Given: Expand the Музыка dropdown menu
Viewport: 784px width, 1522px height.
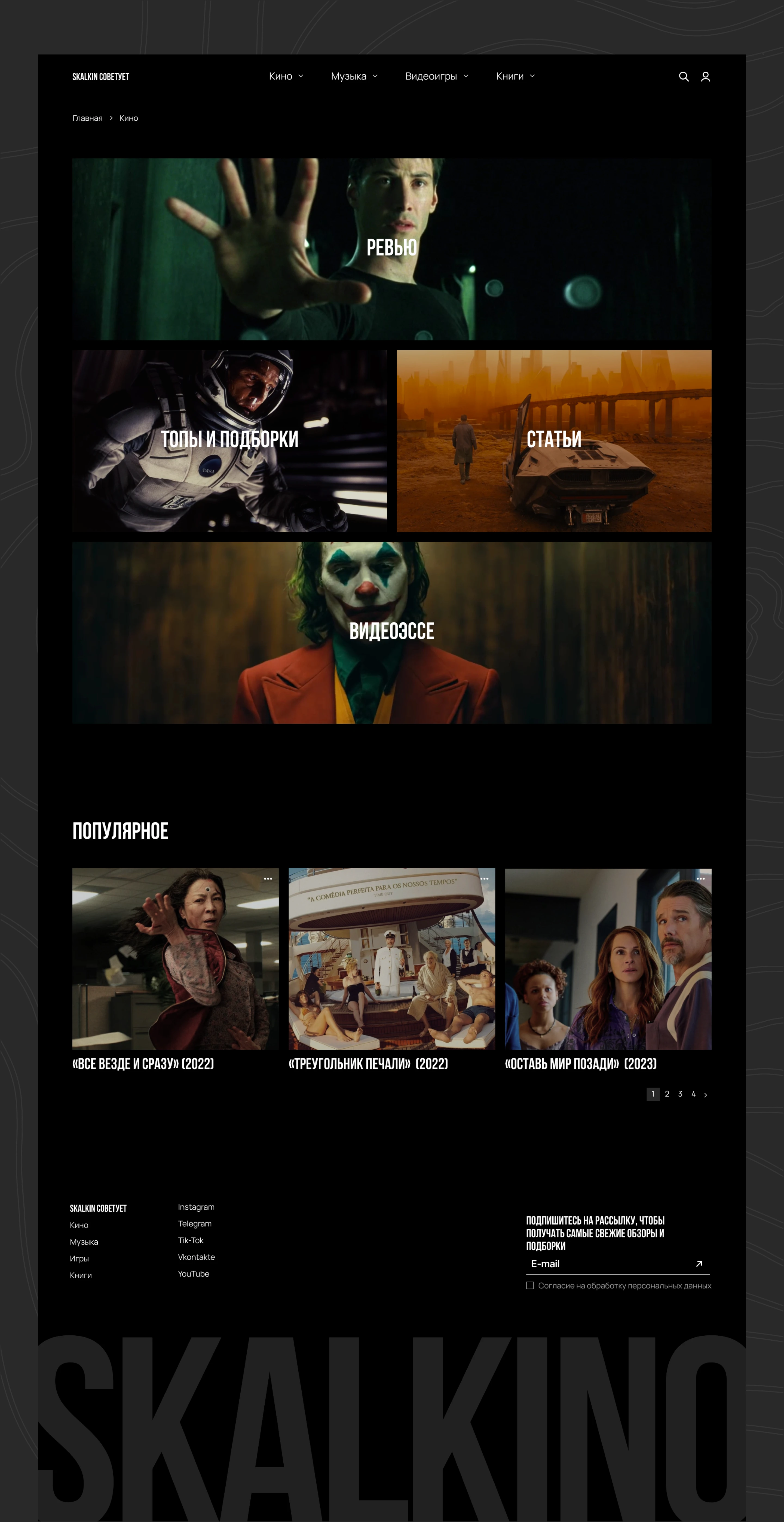Looking at the screenshot, I should pos(354,76).
